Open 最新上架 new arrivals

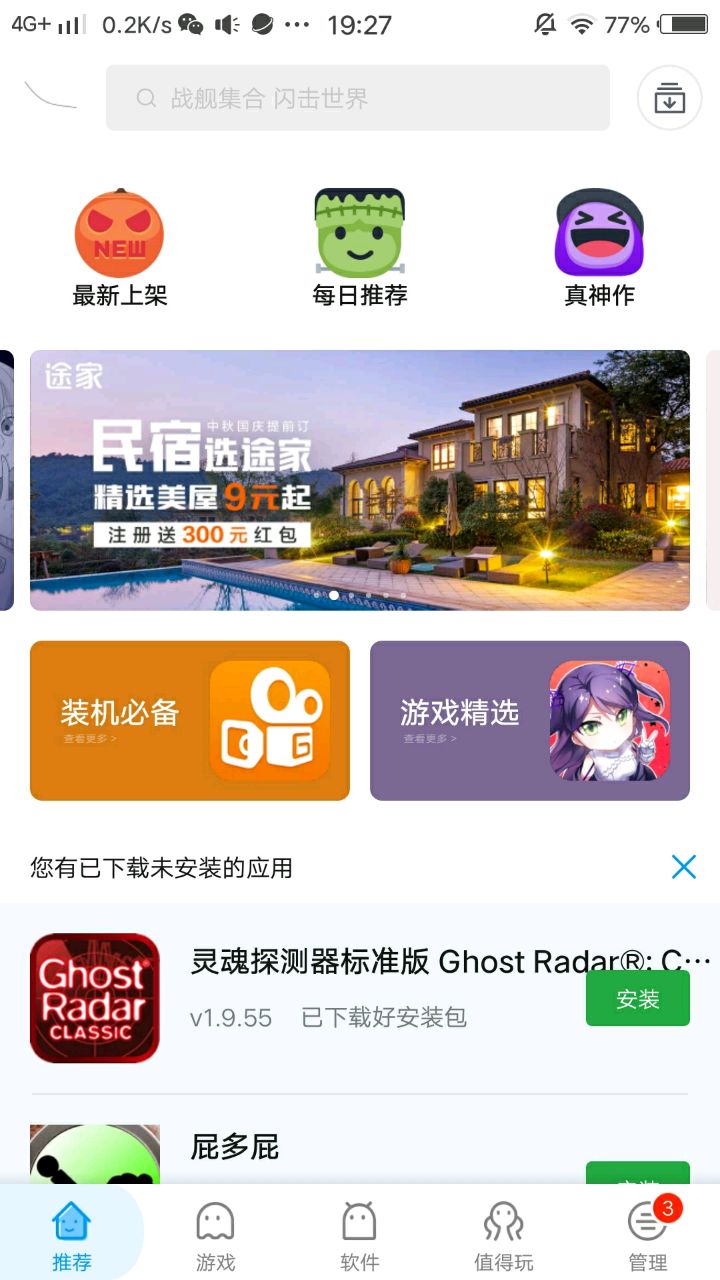coord(119,247)
